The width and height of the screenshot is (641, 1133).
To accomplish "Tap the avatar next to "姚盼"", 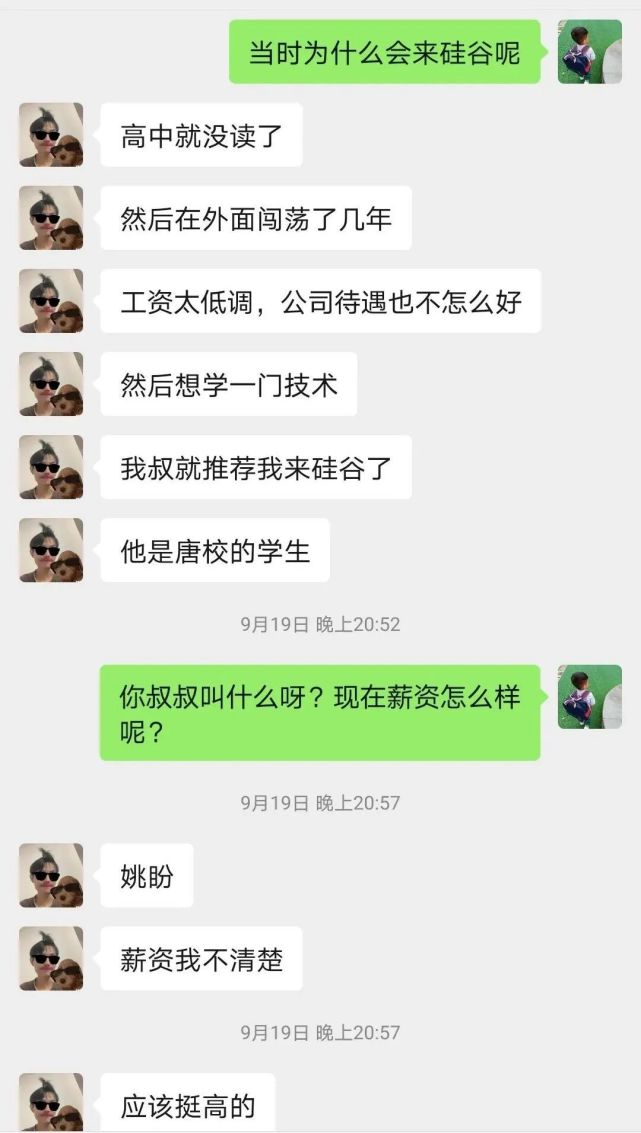I will (x=51, y=876).
